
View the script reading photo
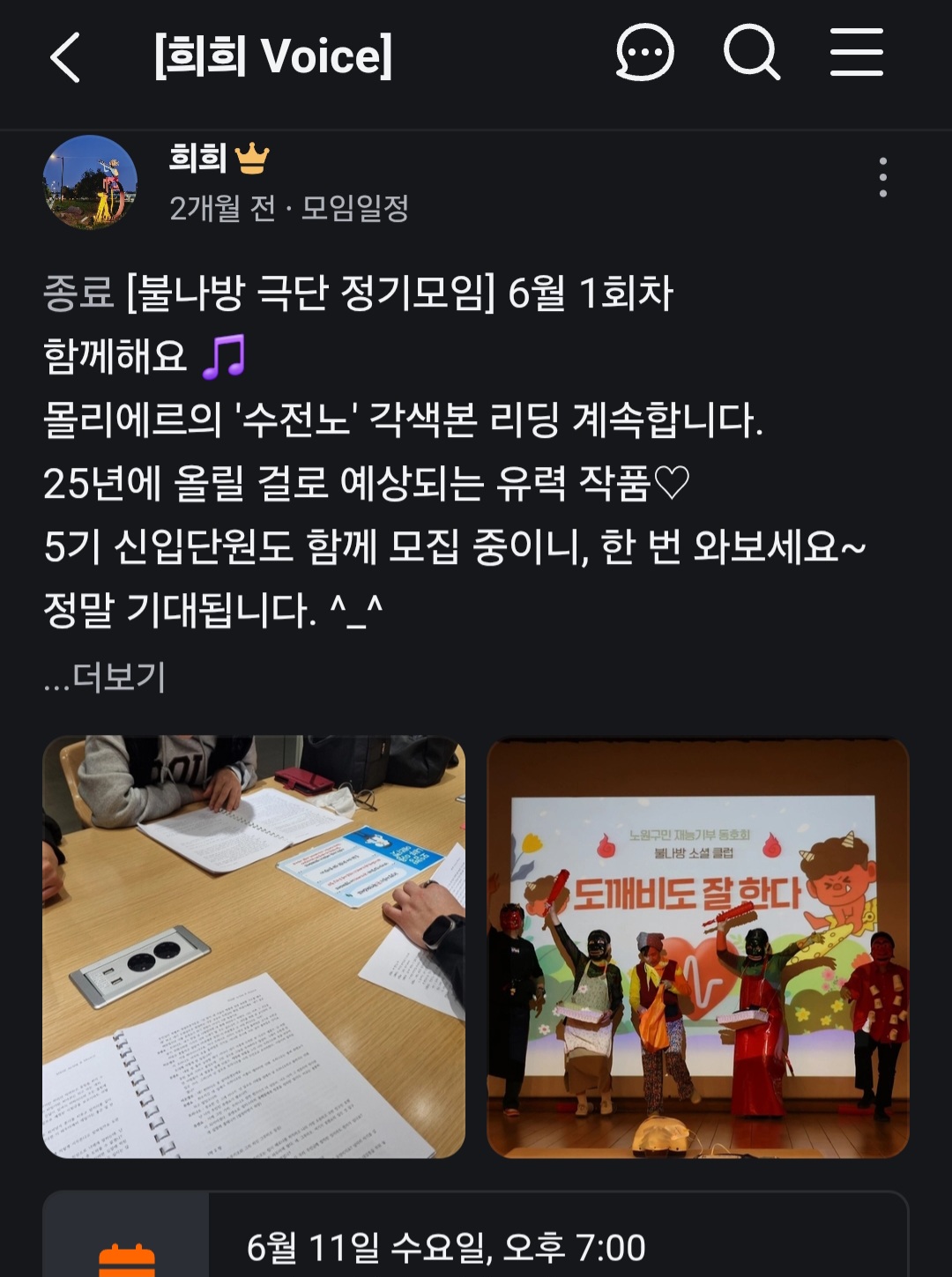254,947
